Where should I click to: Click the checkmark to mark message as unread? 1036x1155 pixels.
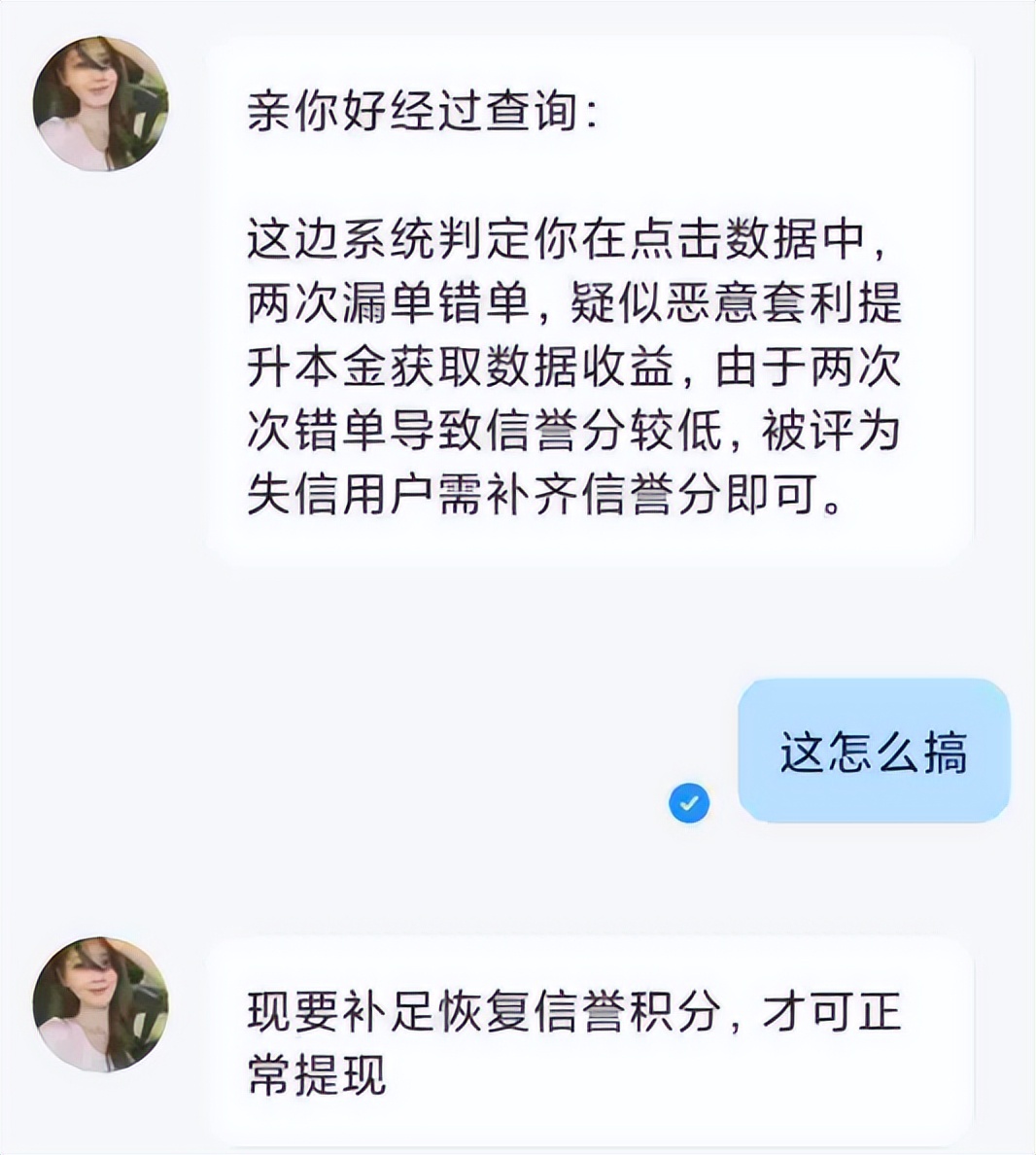pyautogui.click(x=689, y=803)
